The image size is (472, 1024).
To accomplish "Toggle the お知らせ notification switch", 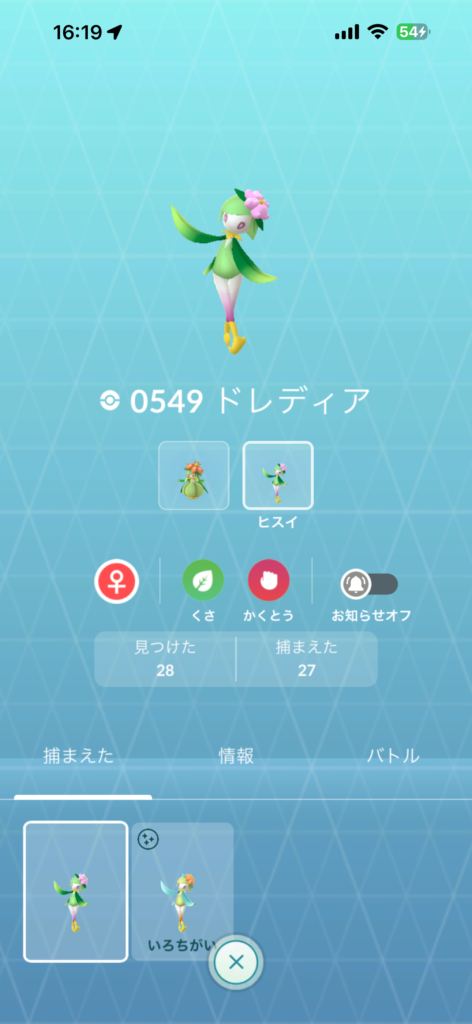I will [370, 584].
